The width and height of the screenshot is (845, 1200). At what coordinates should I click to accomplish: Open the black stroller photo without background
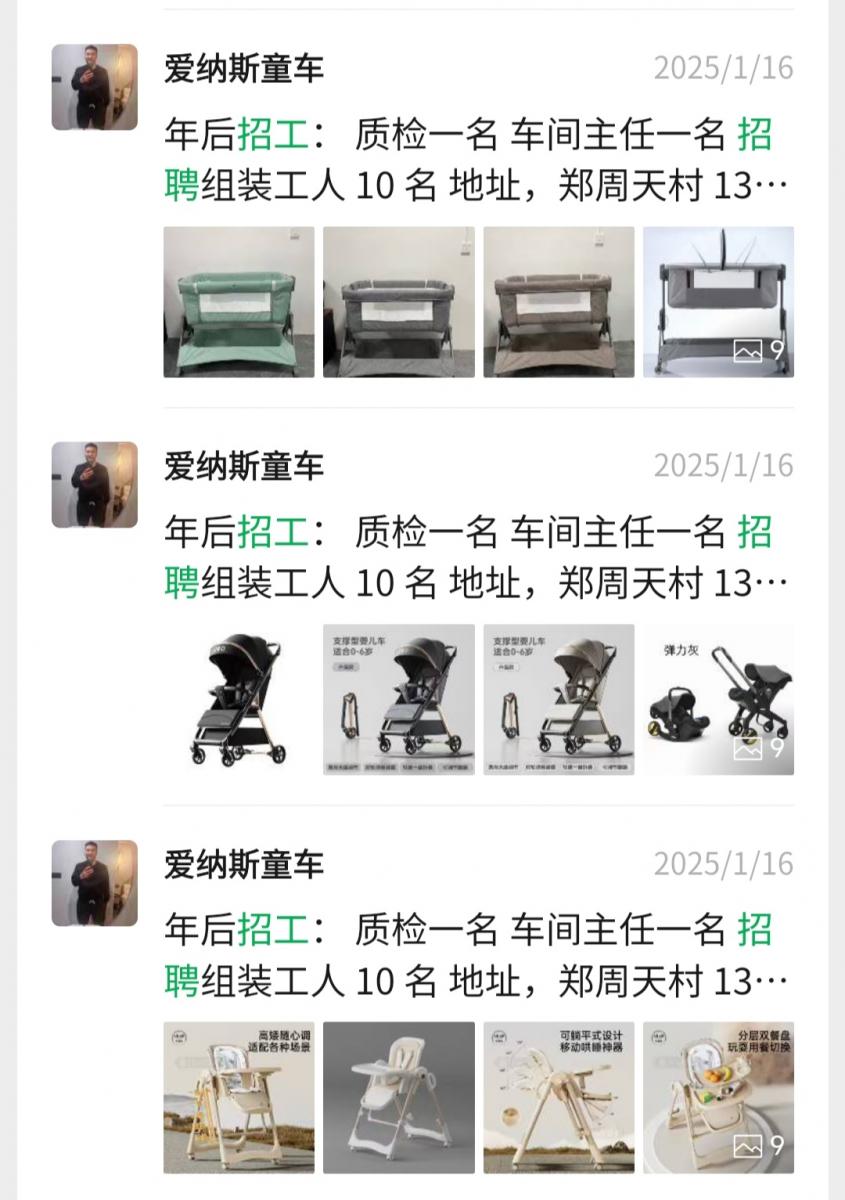pyautogui.click(x=239, y=700)
